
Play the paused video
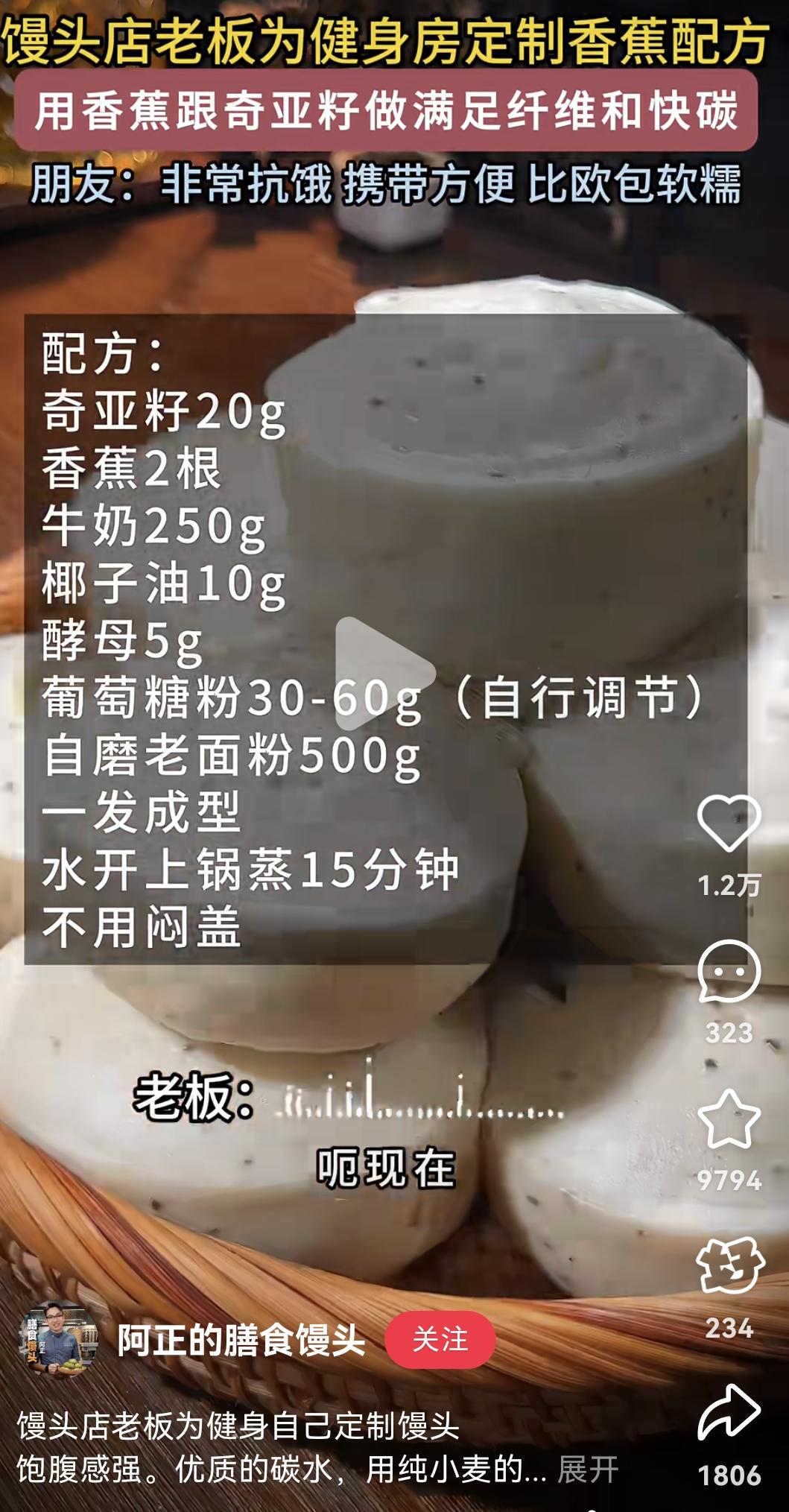(384, 673)
